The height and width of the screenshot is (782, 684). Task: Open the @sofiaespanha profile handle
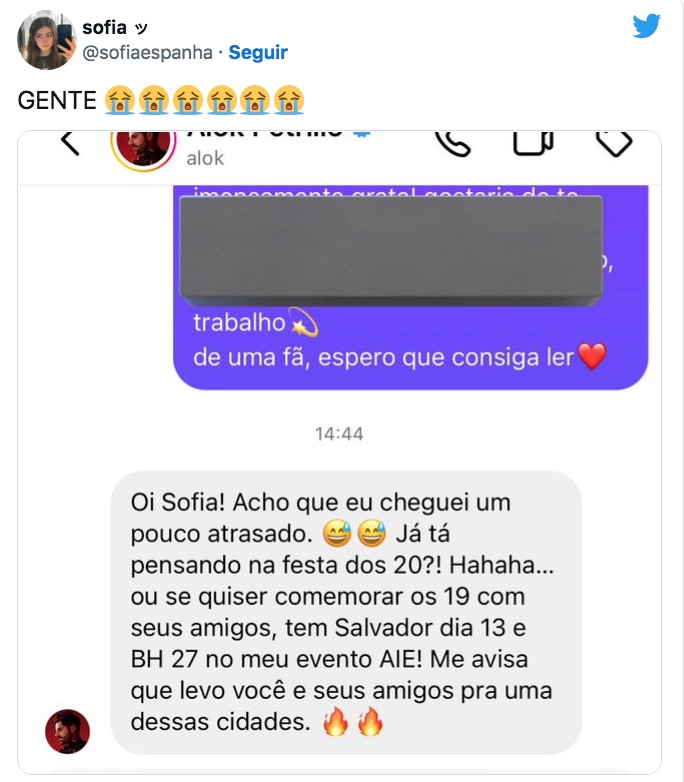147,52
